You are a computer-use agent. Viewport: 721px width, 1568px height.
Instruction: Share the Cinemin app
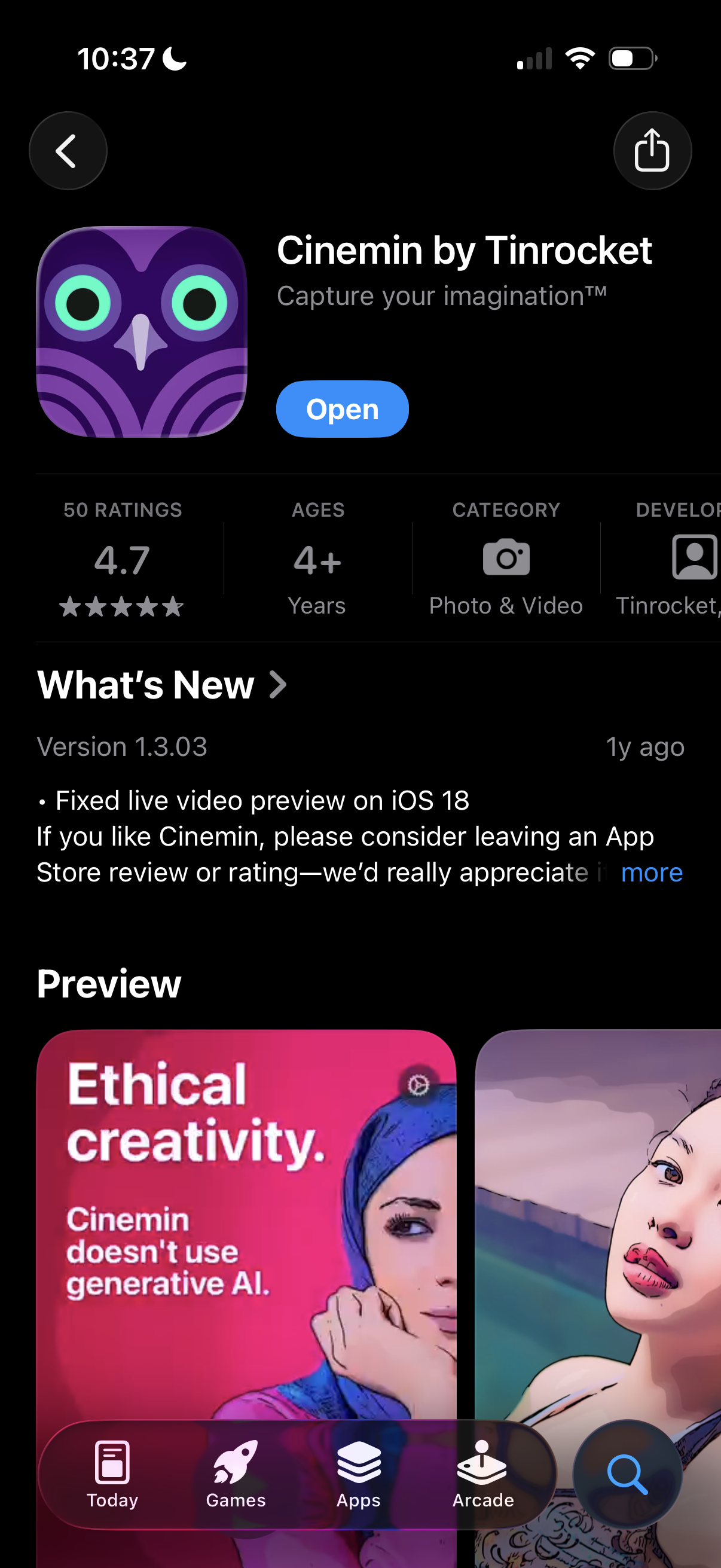coord(652,151)
